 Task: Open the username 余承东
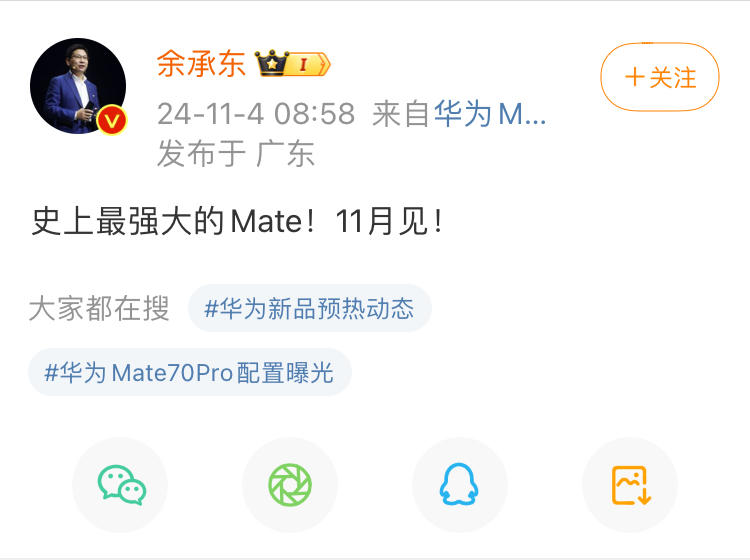pos(201,64)
